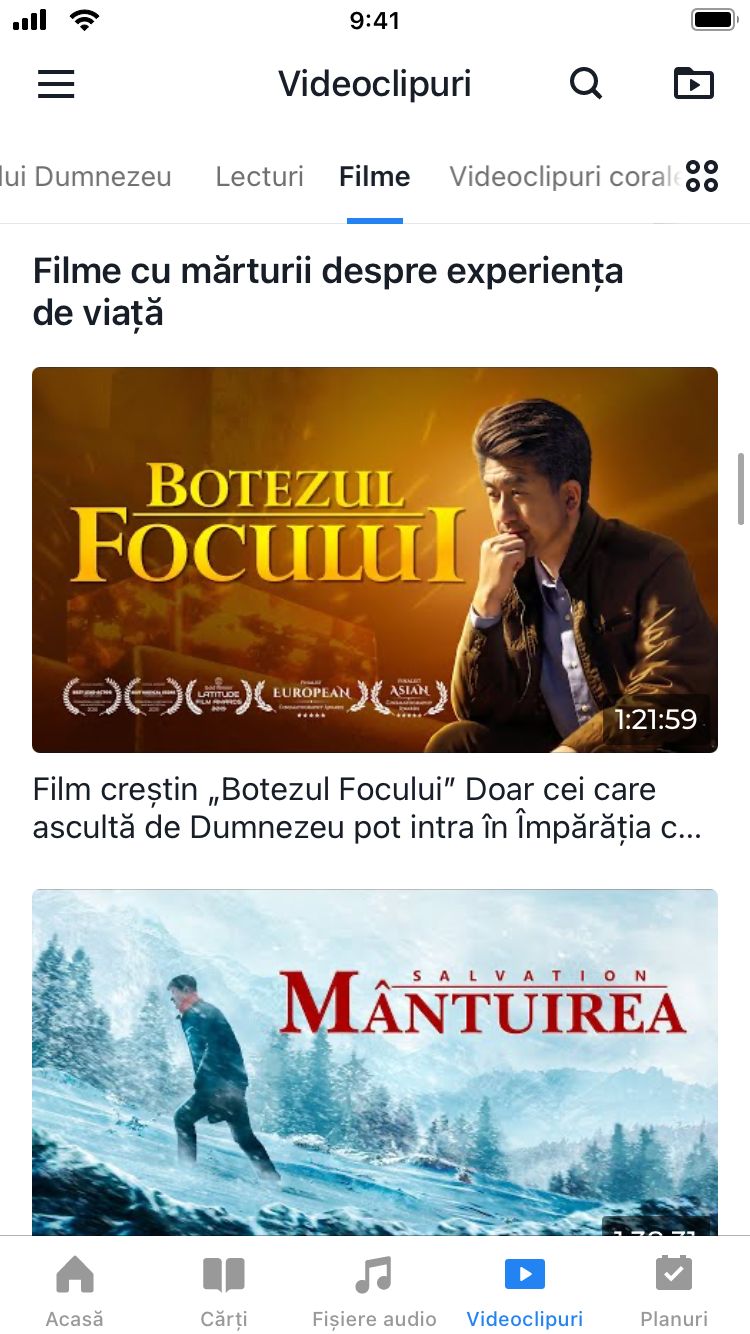Open the Cărți tab
Screen dimensions: 750x1334
[x=224, y=1290]
